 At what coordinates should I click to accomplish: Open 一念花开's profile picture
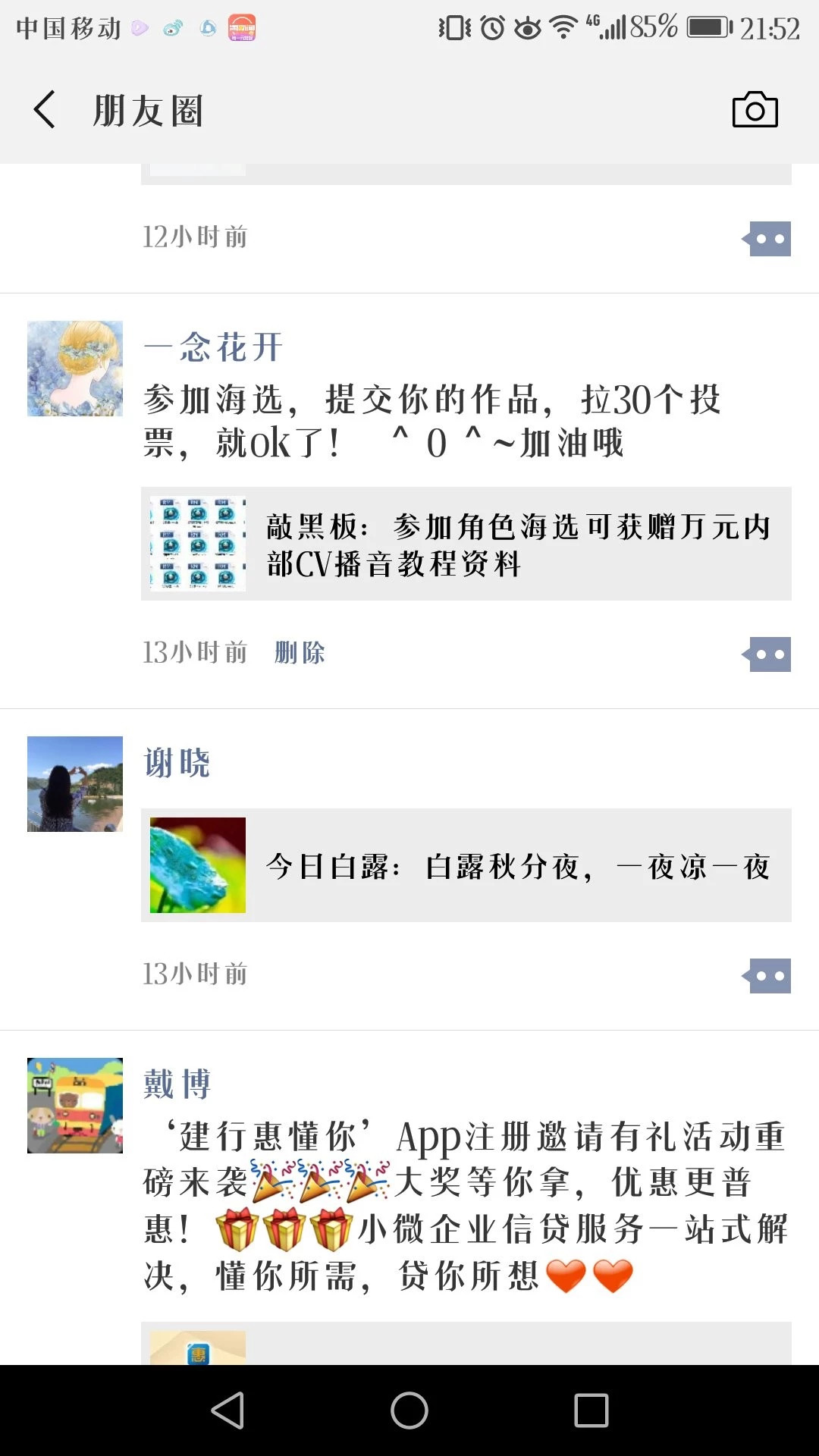tap(75, 369)
